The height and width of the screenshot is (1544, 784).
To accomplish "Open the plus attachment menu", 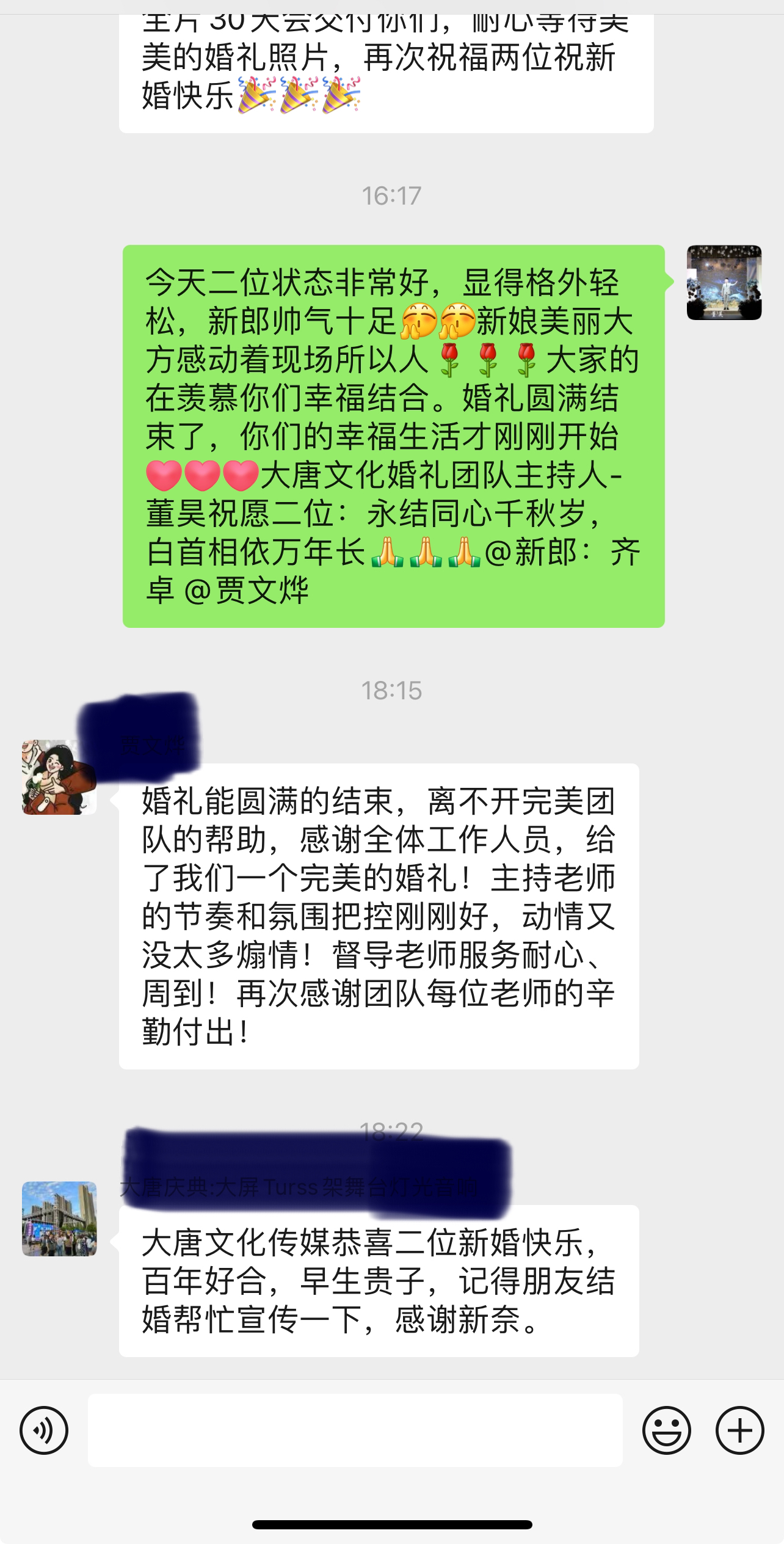I will (740, 1430).
